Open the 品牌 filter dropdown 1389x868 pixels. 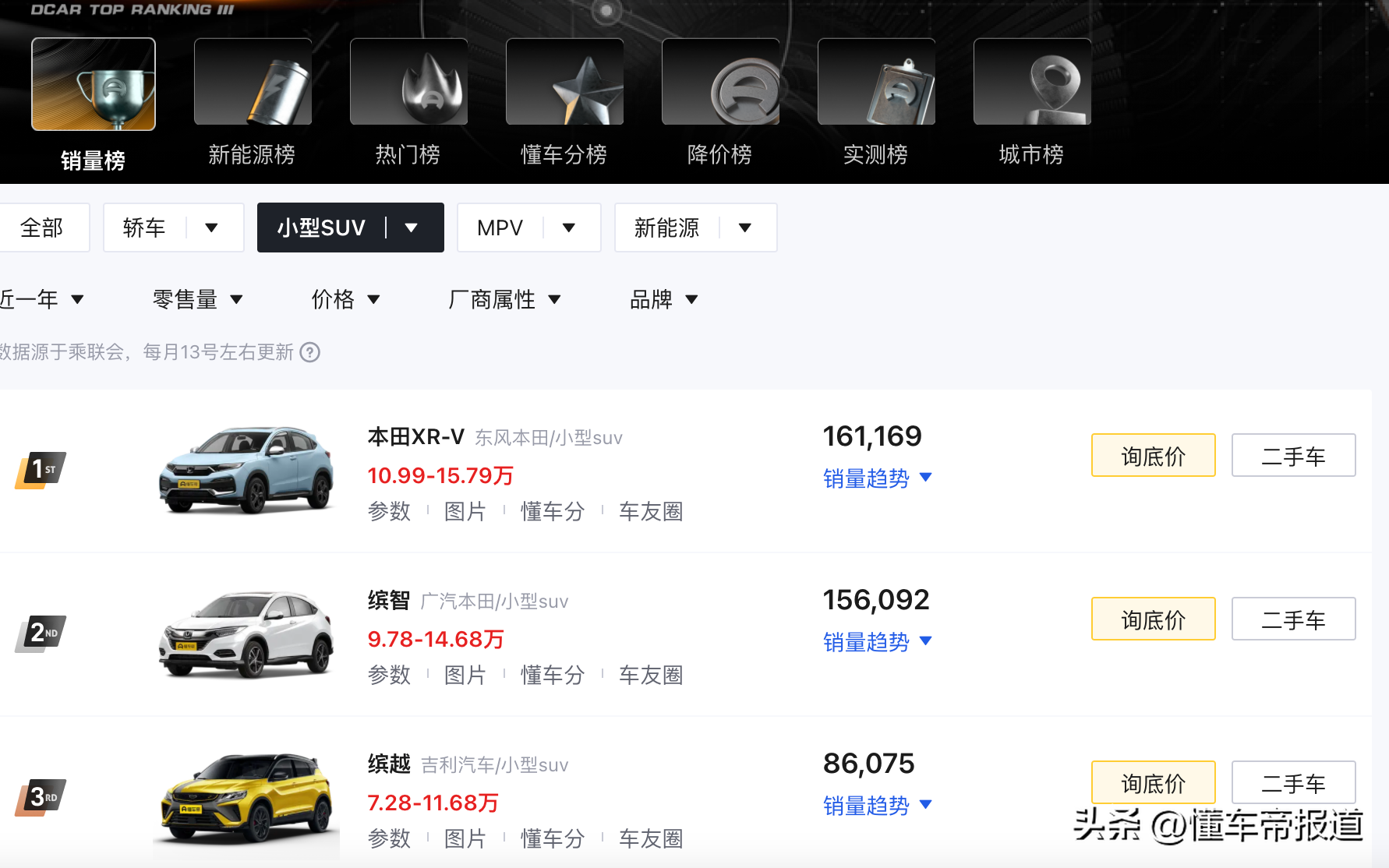coord(663,299)
